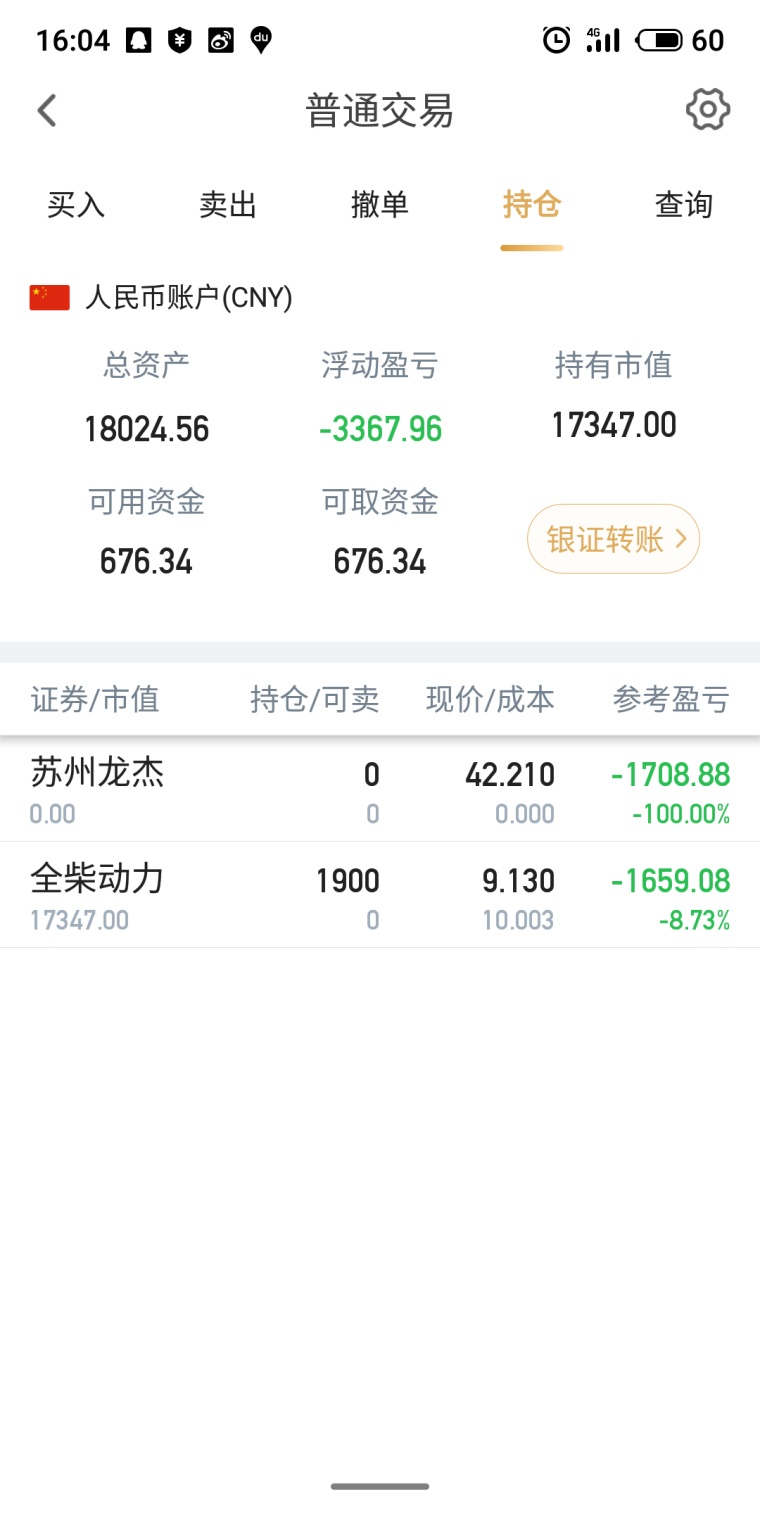Switch to the 买入 tab
Image resolution: width=760 pixels, height=1520 pixels.
click(76, 205)
